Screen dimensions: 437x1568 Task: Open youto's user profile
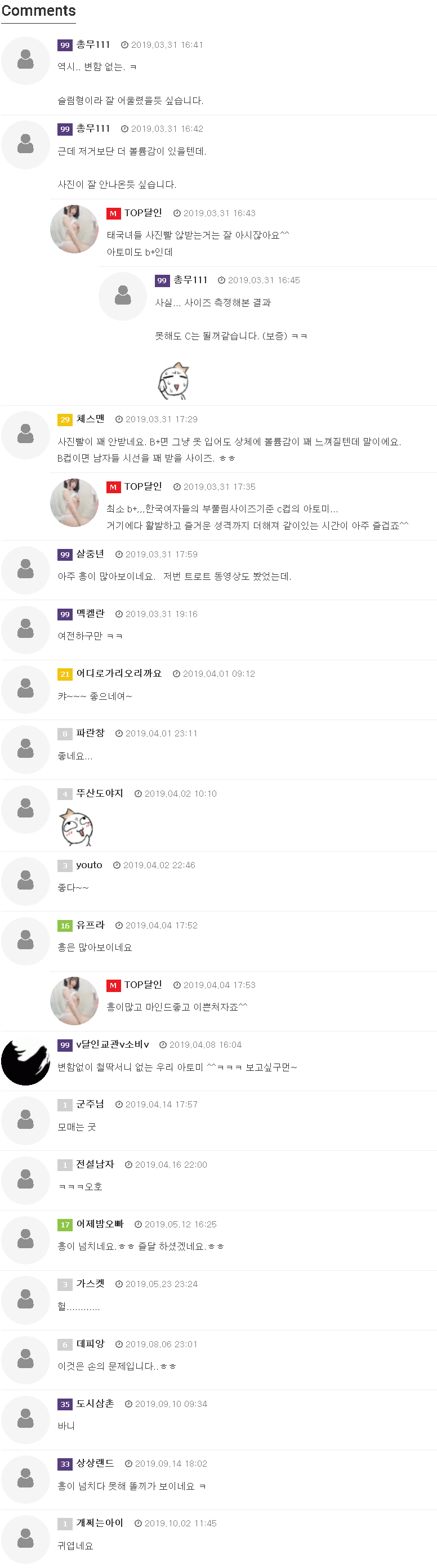click(x=89, y=865)
